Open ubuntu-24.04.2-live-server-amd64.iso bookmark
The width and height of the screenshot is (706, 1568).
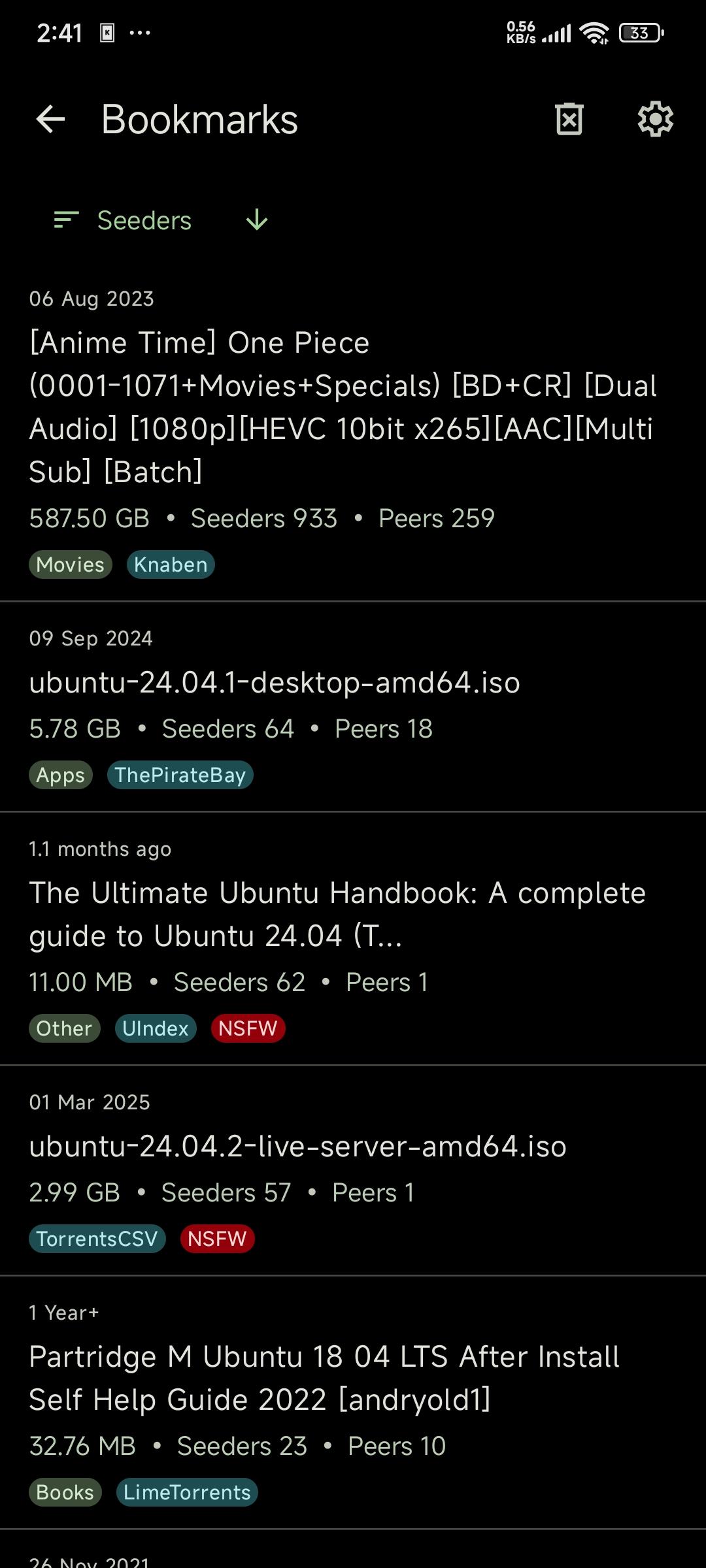pyautogui.click(x=353, y=1171)
